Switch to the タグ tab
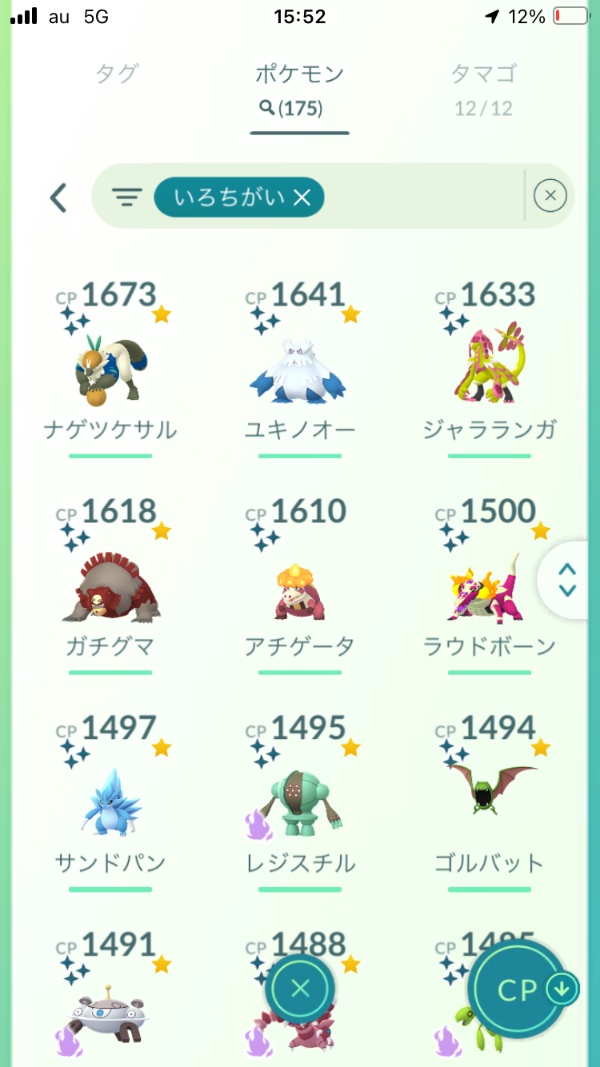Image resolution: width=600 pixels, height=1067 pixels. [x=116, y=73]
